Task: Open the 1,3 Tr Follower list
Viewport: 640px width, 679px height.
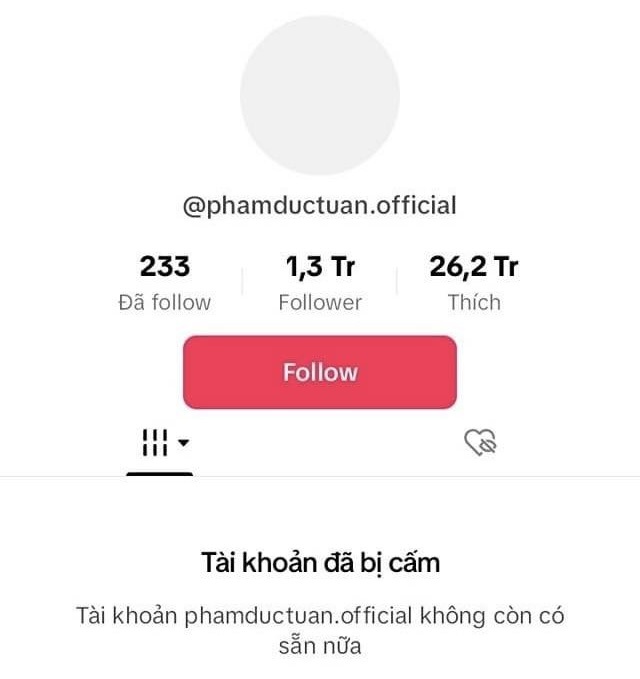Action: [320, 282]
